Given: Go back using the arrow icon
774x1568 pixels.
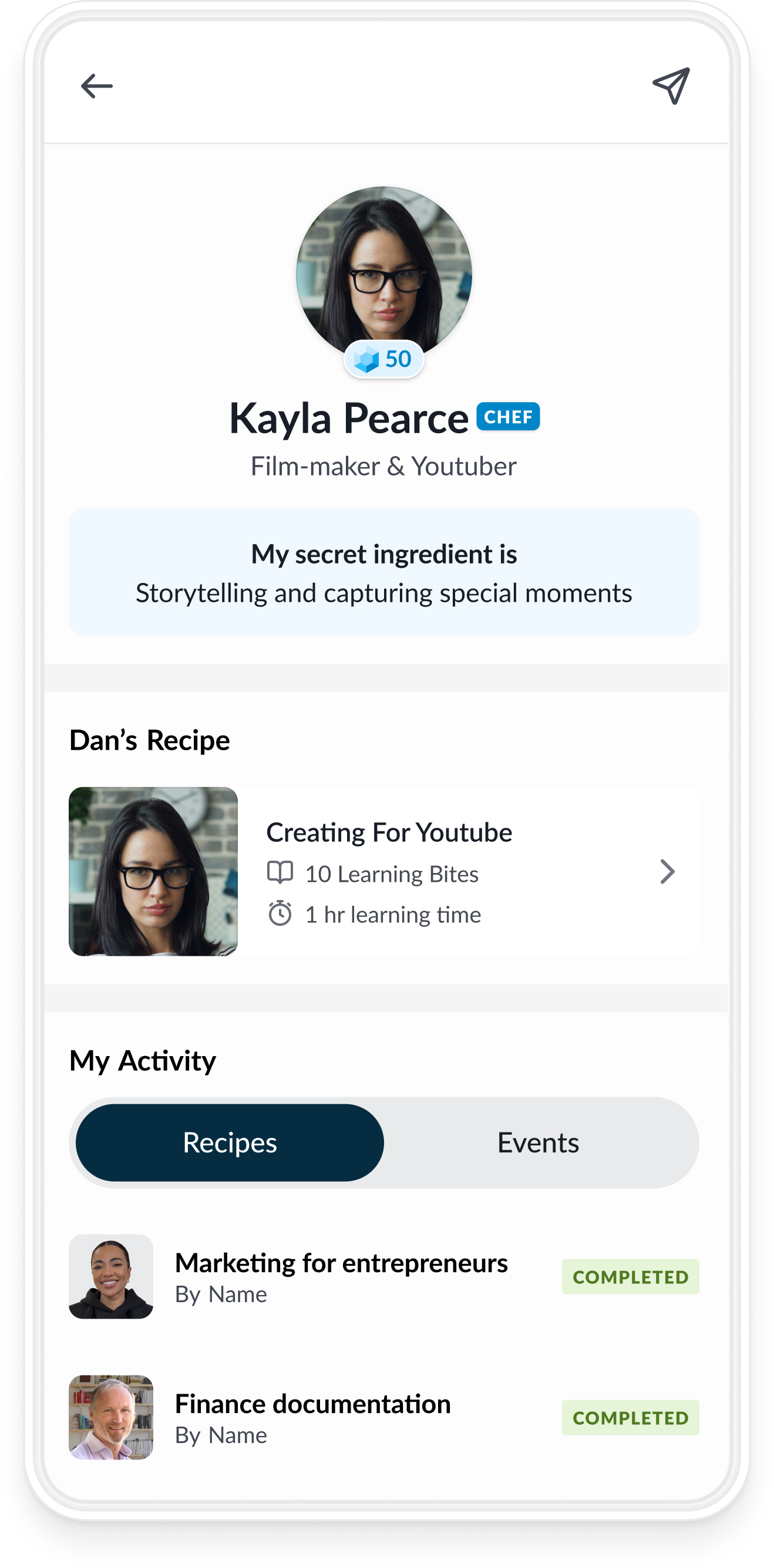Looking at the screenshot, I should pos(97,86).
